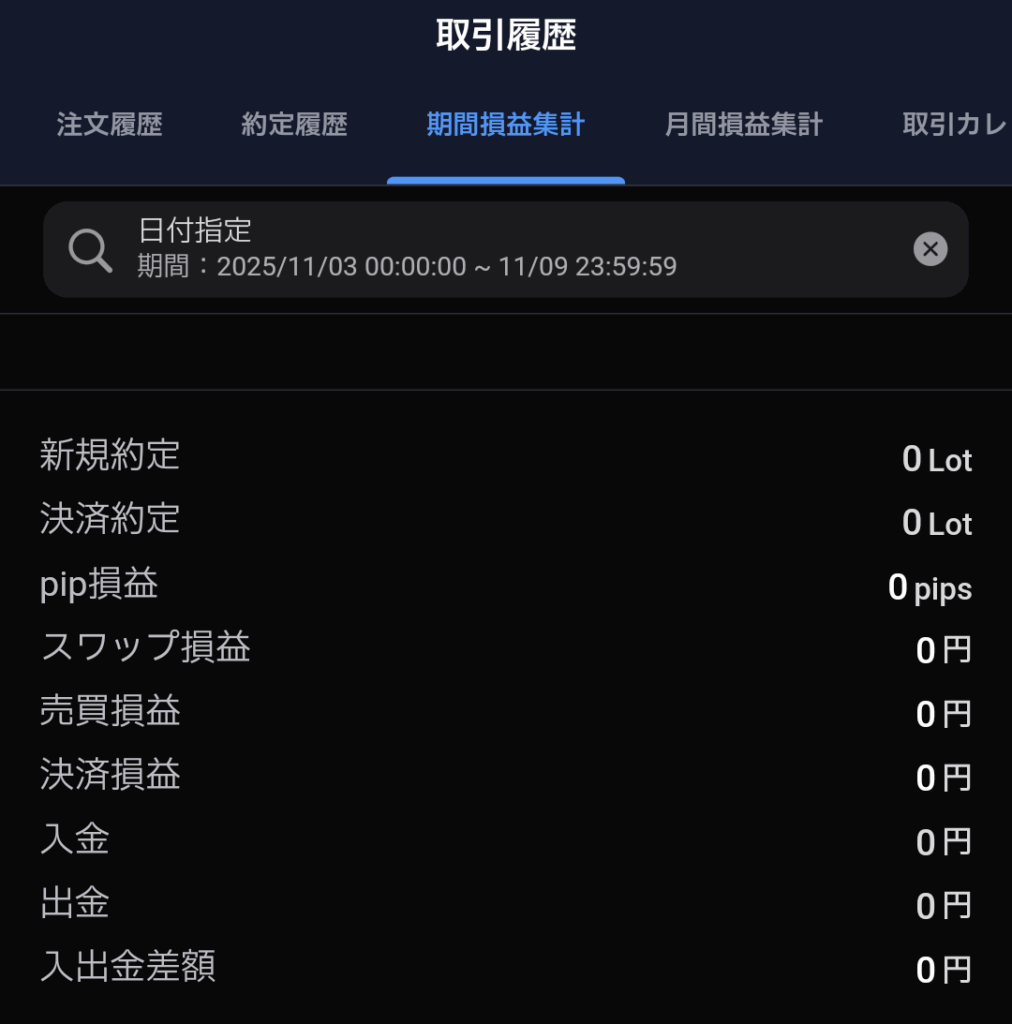Switch to the 注文履歴 tab
This screenshot has height=1024, width=1012.
point(110,125)
